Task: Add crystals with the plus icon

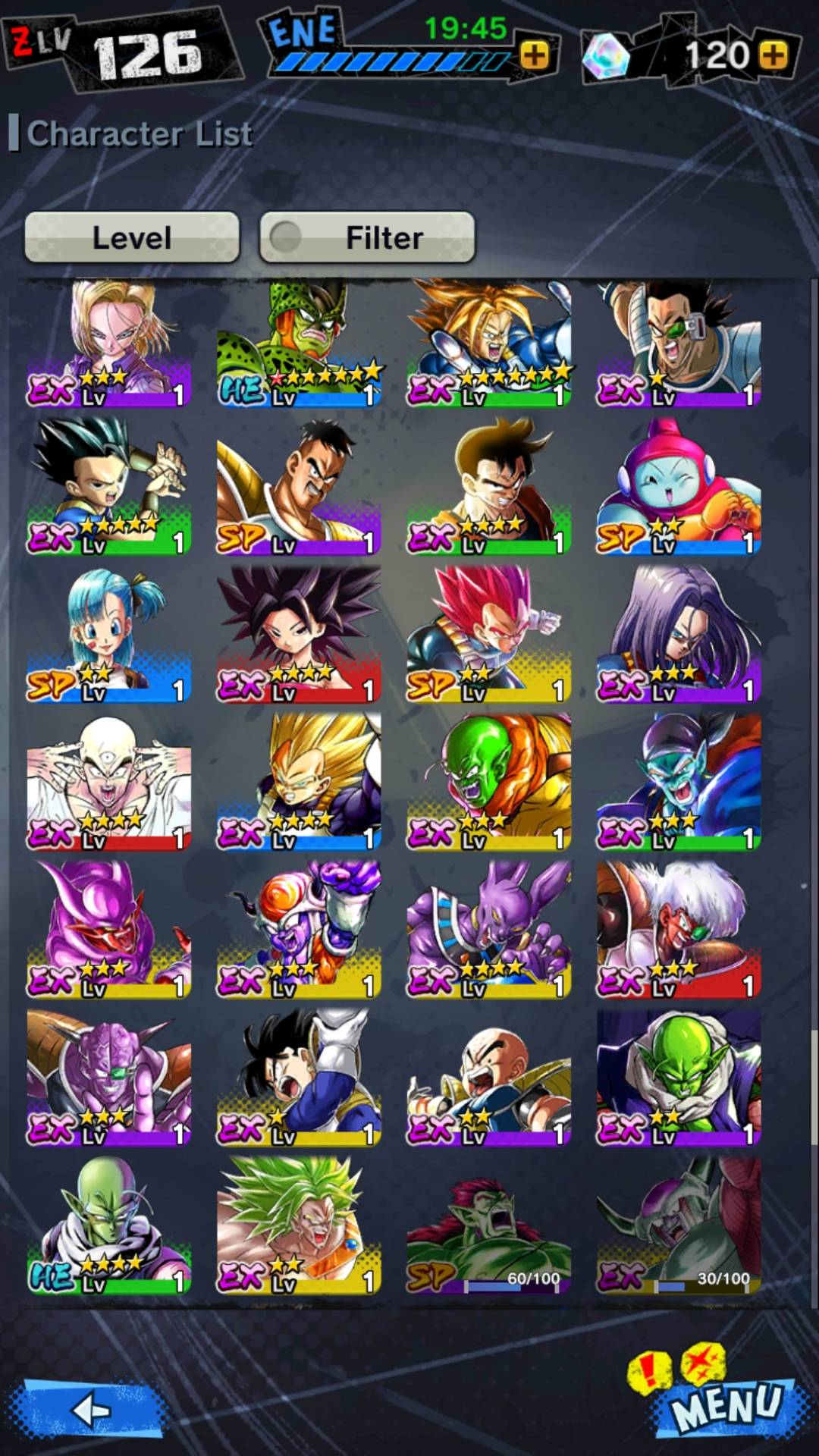Action: 773,55
